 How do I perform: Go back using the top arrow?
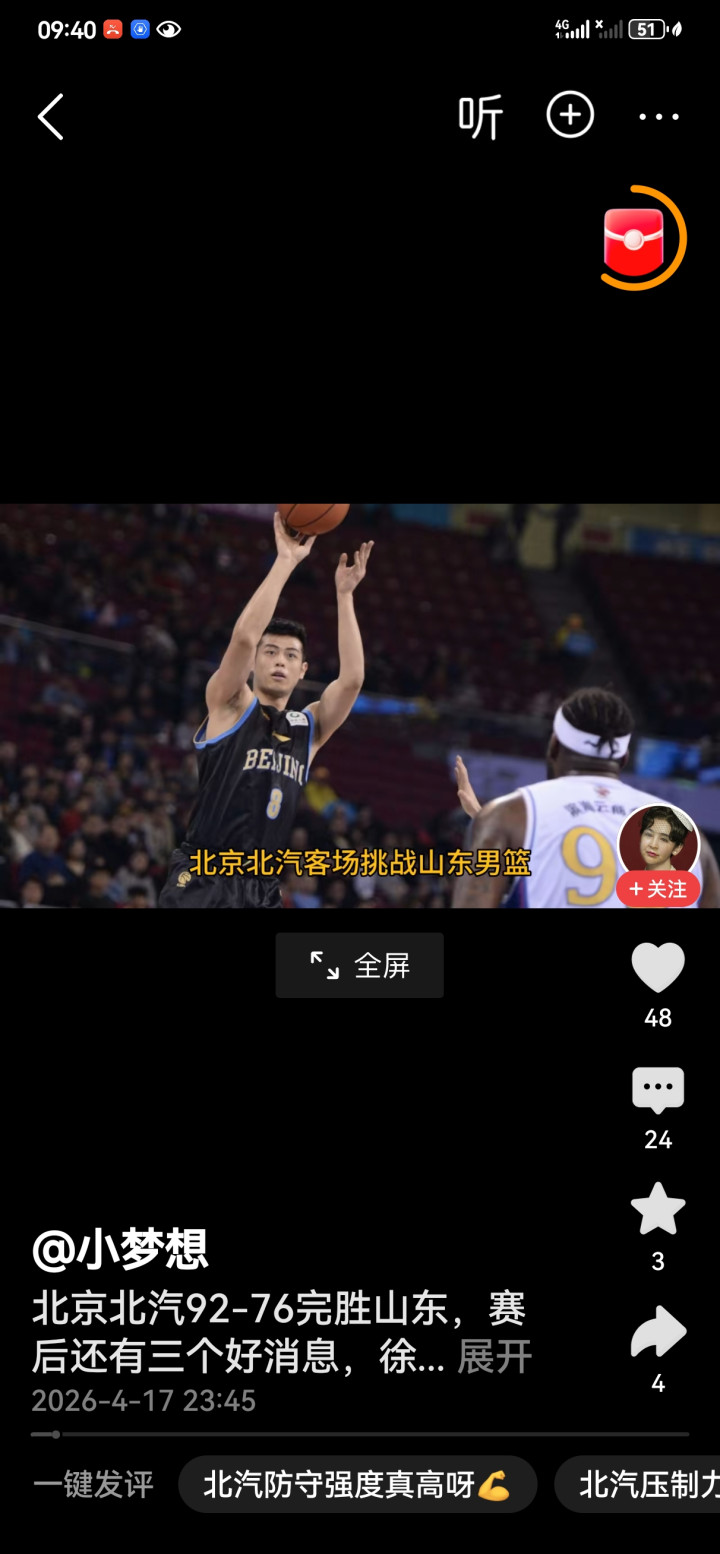click(x=51, y=117)
